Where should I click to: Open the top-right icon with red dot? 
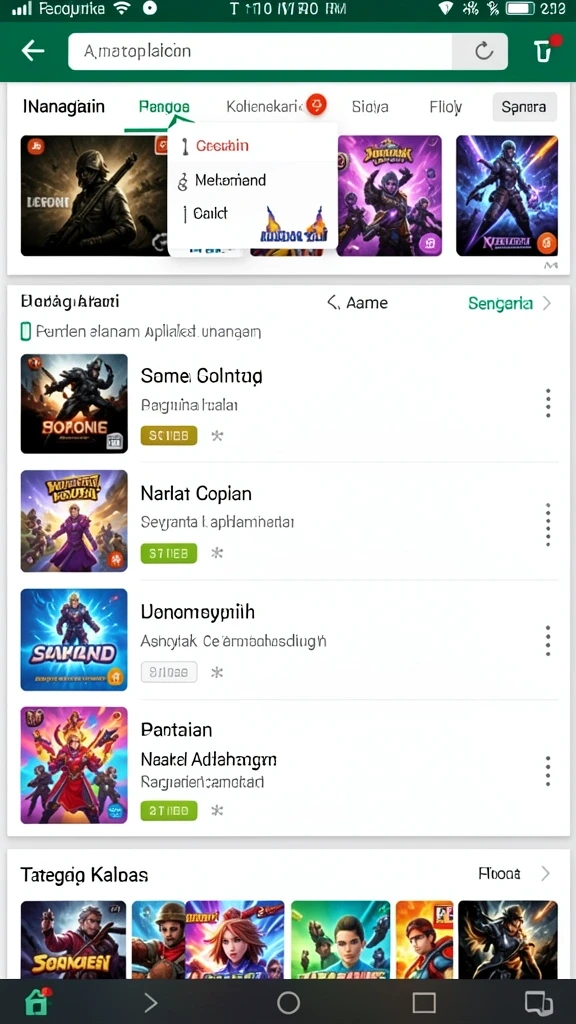tap(545, 50)
